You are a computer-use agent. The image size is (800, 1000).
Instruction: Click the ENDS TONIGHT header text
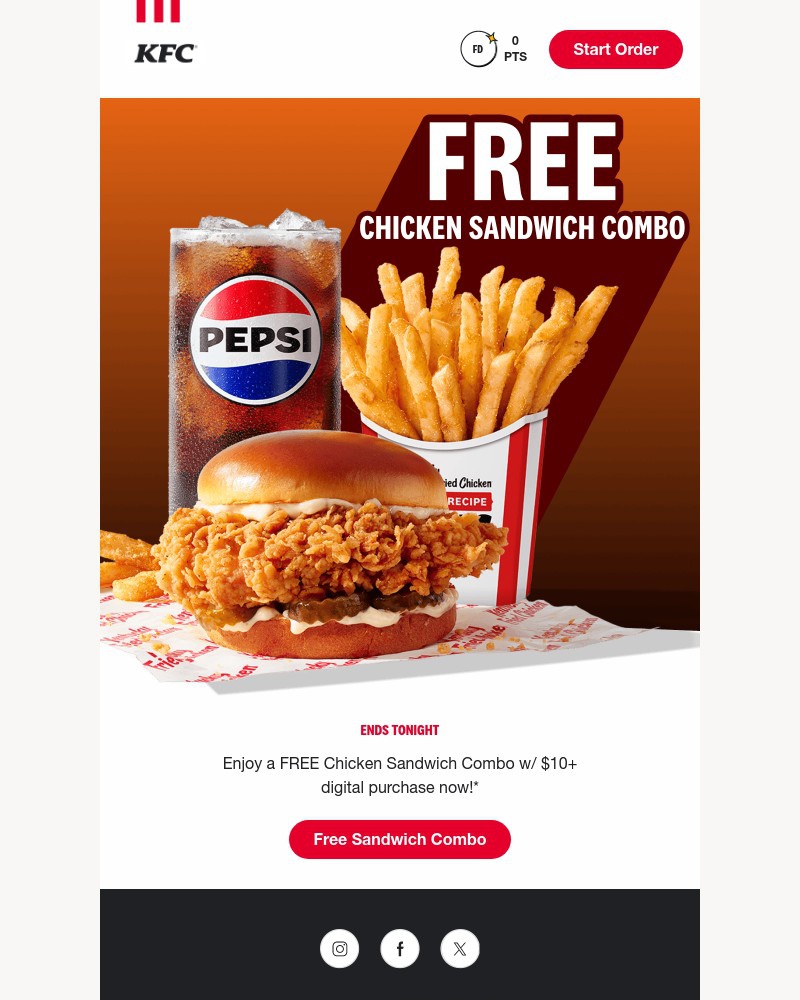pos(400,730)
